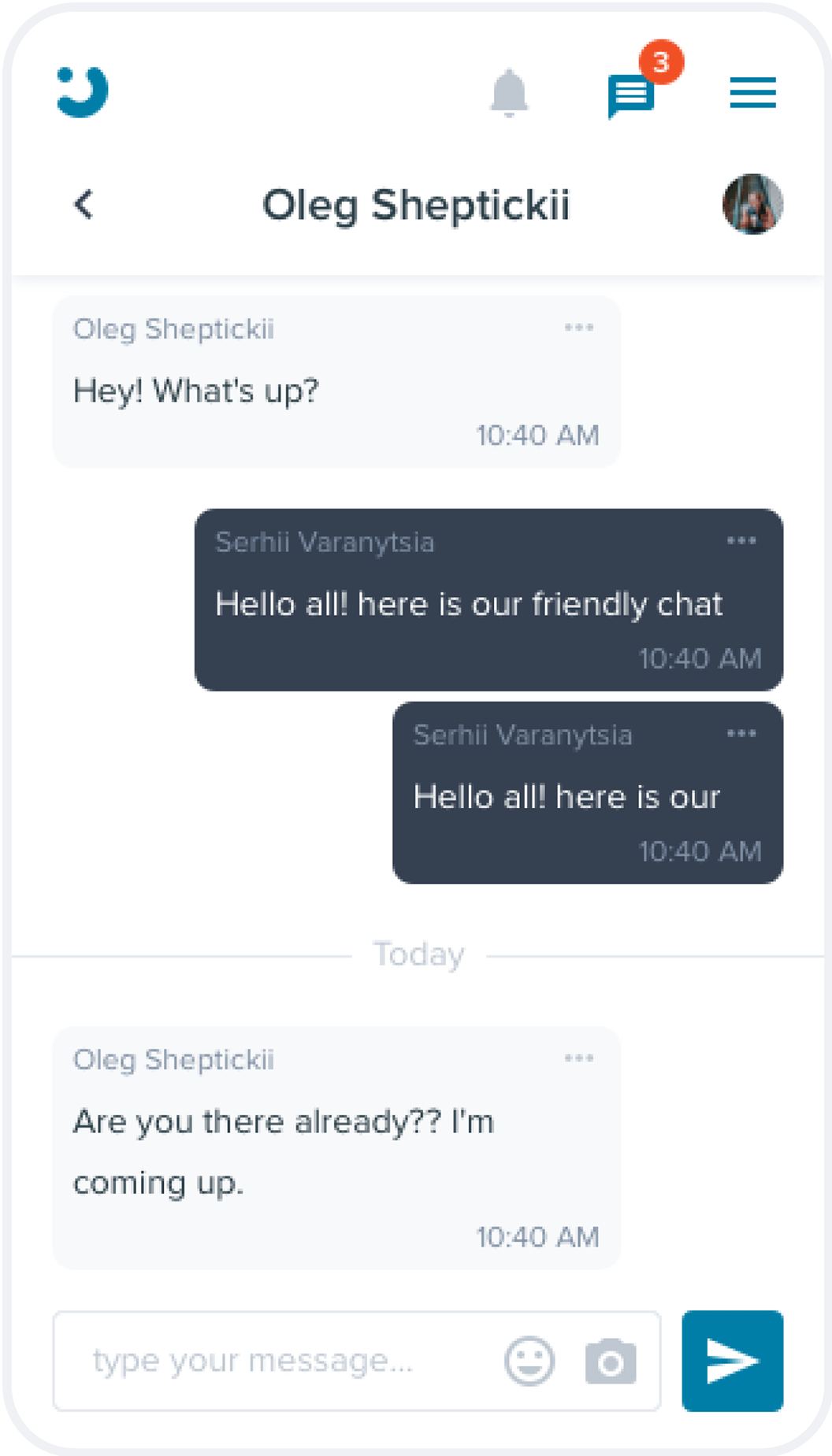Open the emoji picker

coord(529,1361)
